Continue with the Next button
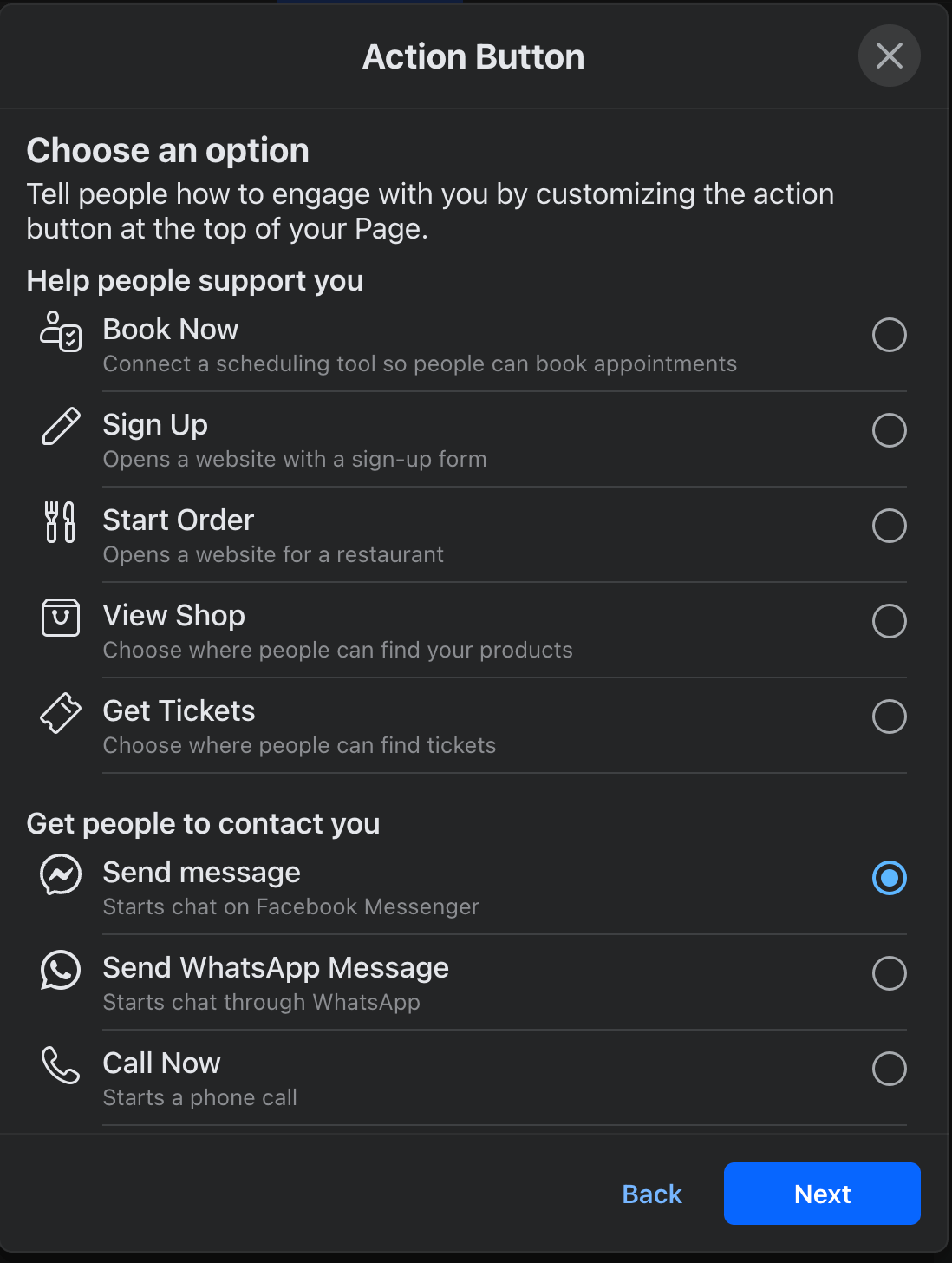952x1263 pixels. (x=822, y=1194)
